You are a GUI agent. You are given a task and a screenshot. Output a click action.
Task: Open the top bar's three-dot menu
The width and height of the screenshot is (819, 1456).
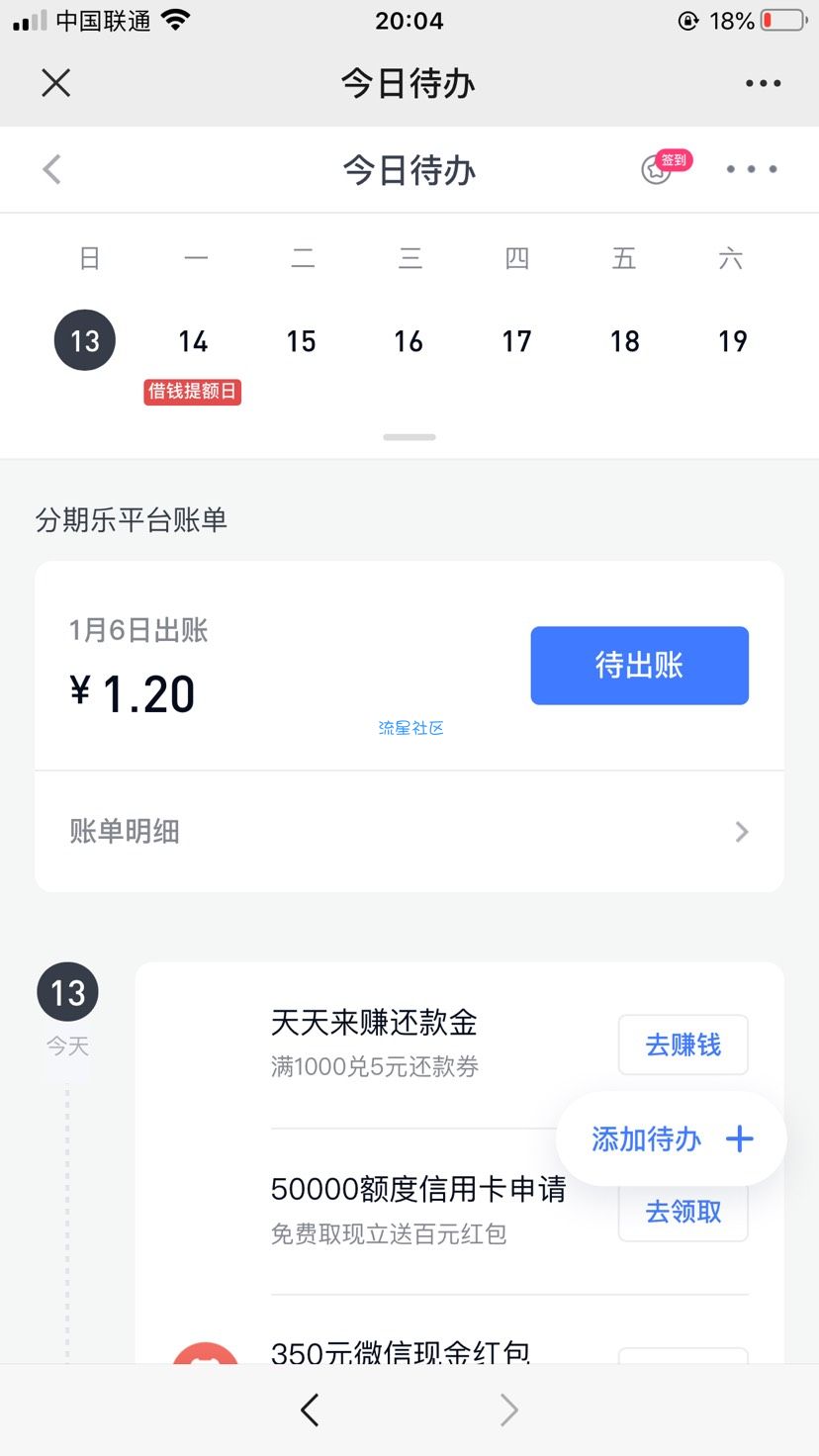763,84
